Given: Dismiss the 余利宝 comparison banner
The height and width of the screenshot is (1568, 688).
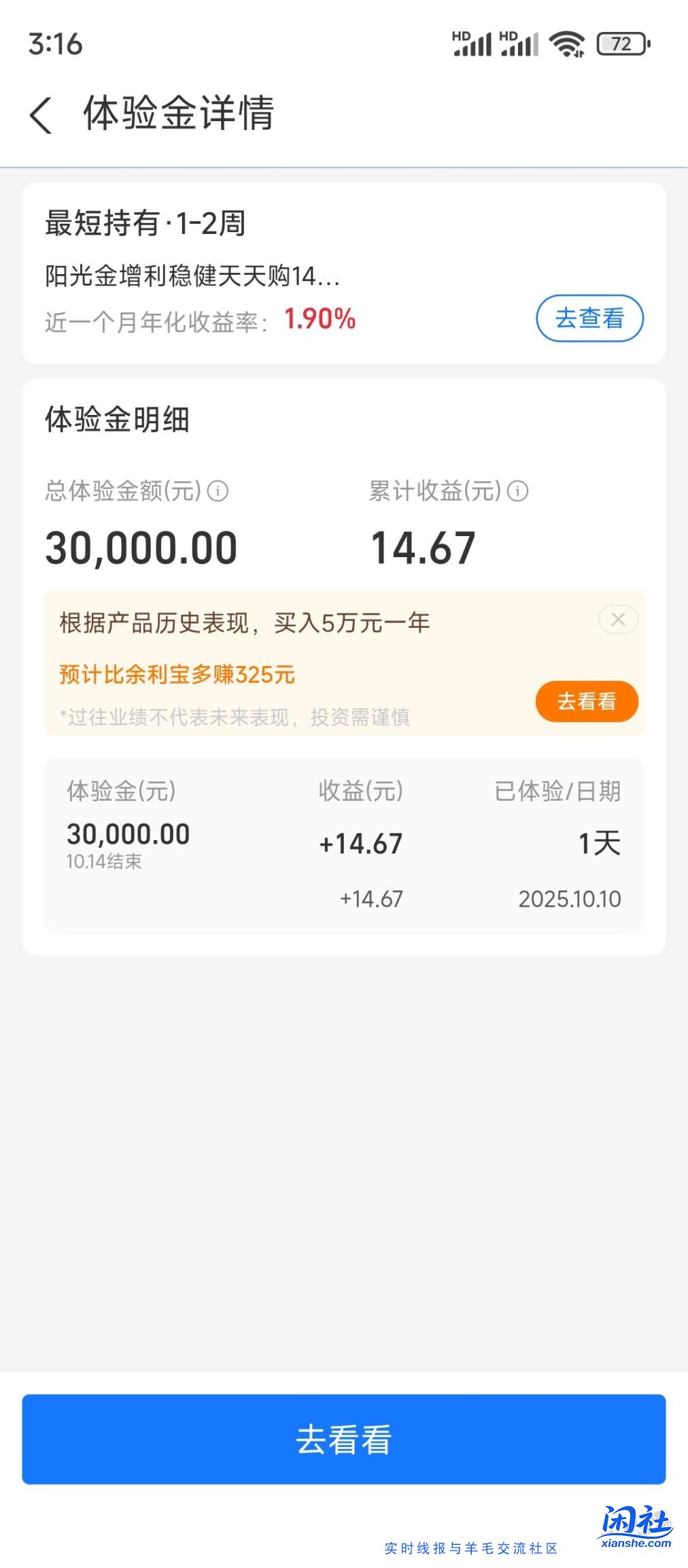Looking at the screenshot, I should click(617, 620).
